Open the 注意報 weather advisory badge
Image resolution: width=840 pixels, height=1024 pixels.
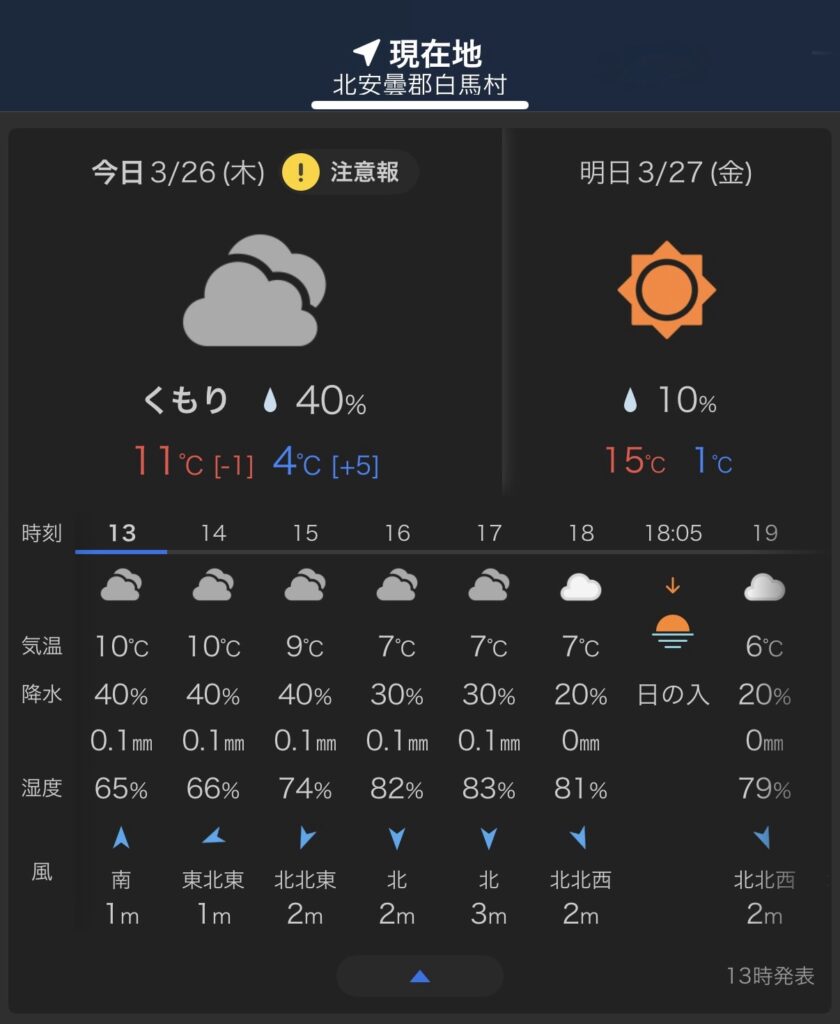point(348,172)
